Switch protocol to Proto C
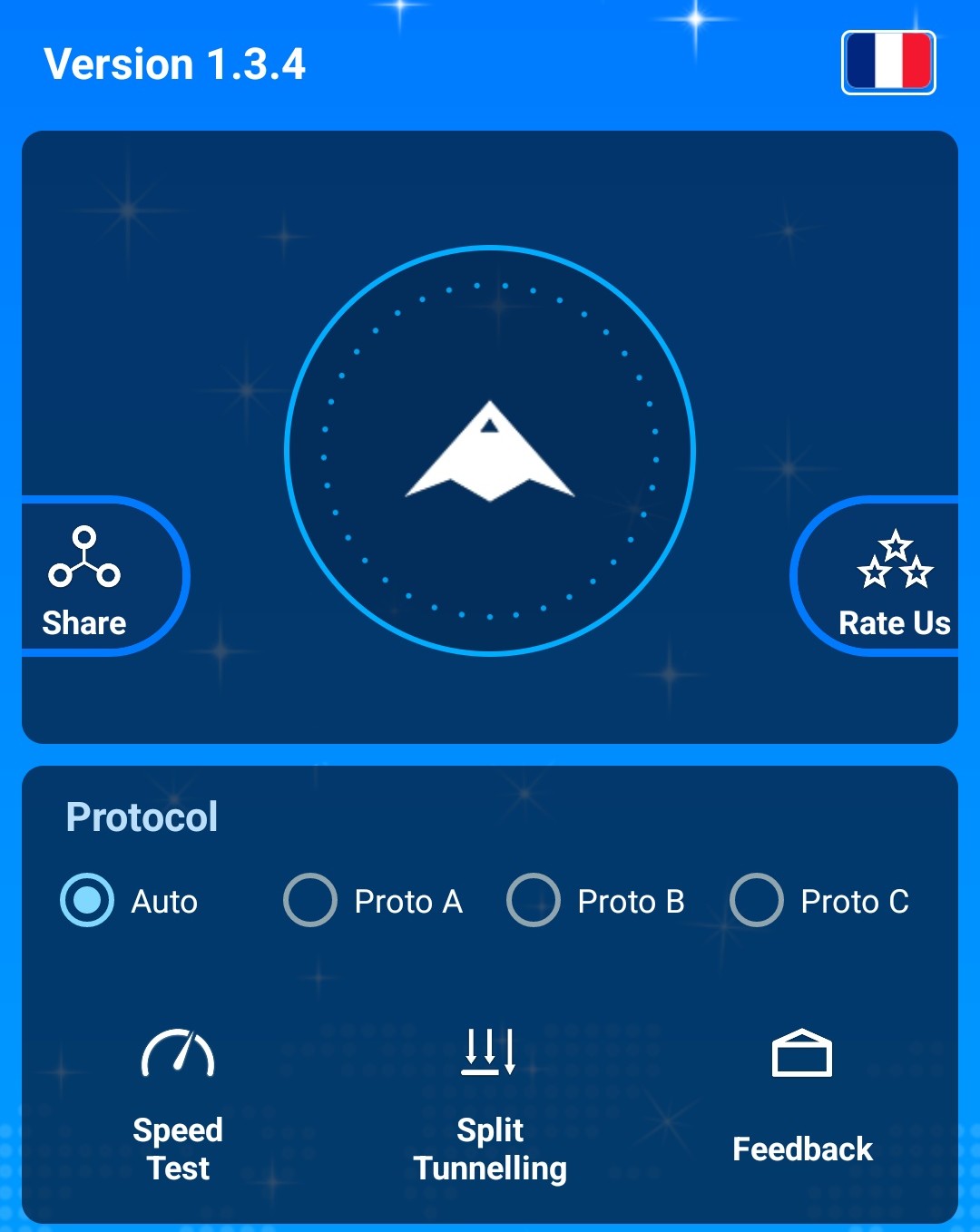This screenshot has width=980, height=1232. click(x=757, y=900)
